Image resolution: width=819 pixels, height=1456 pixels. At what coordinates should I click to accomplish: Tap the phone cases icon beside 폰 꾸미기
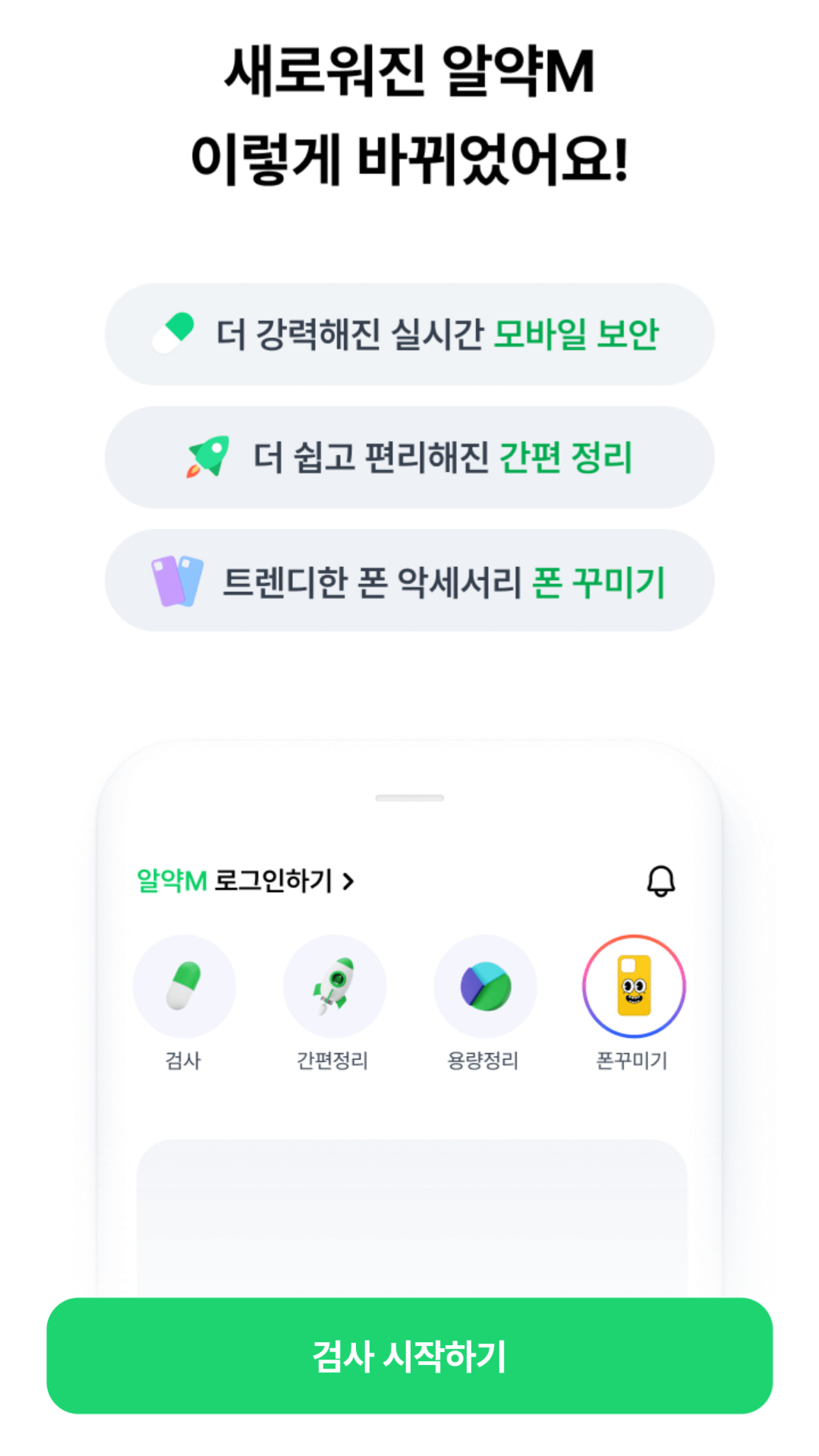click(176, 579)
